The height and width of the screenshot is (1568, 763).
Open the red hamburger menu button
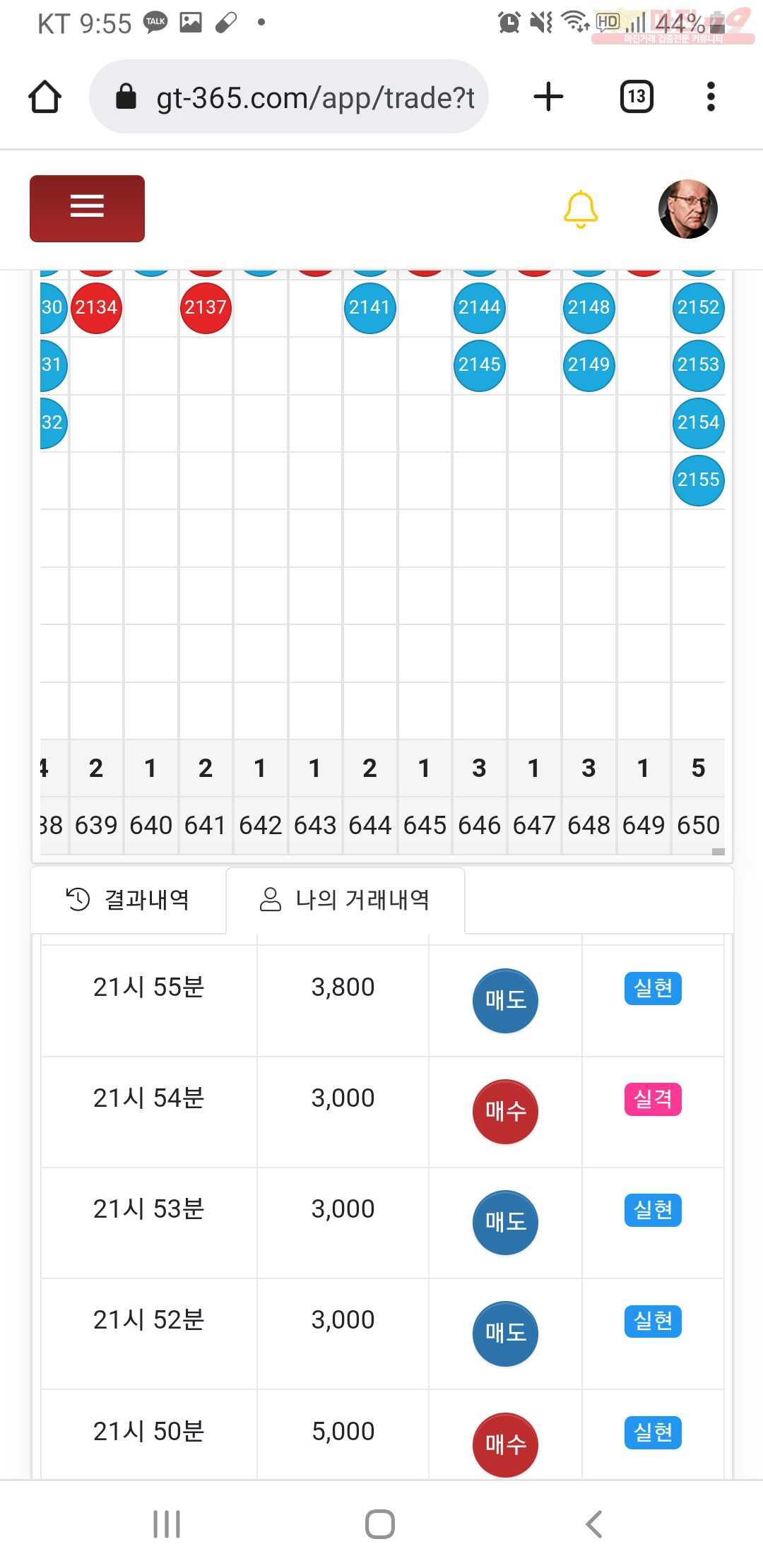(87, 208)
